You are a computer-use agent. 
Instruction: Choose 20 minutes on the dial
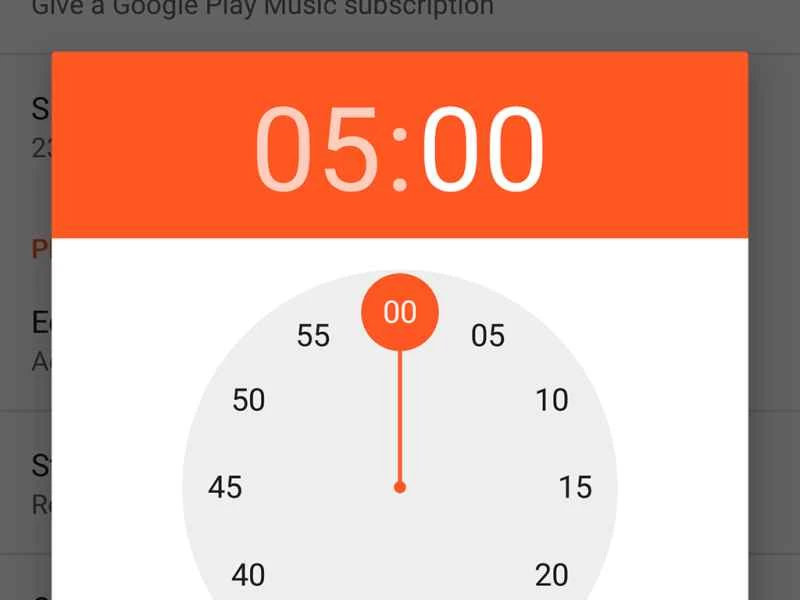[551, 574]
